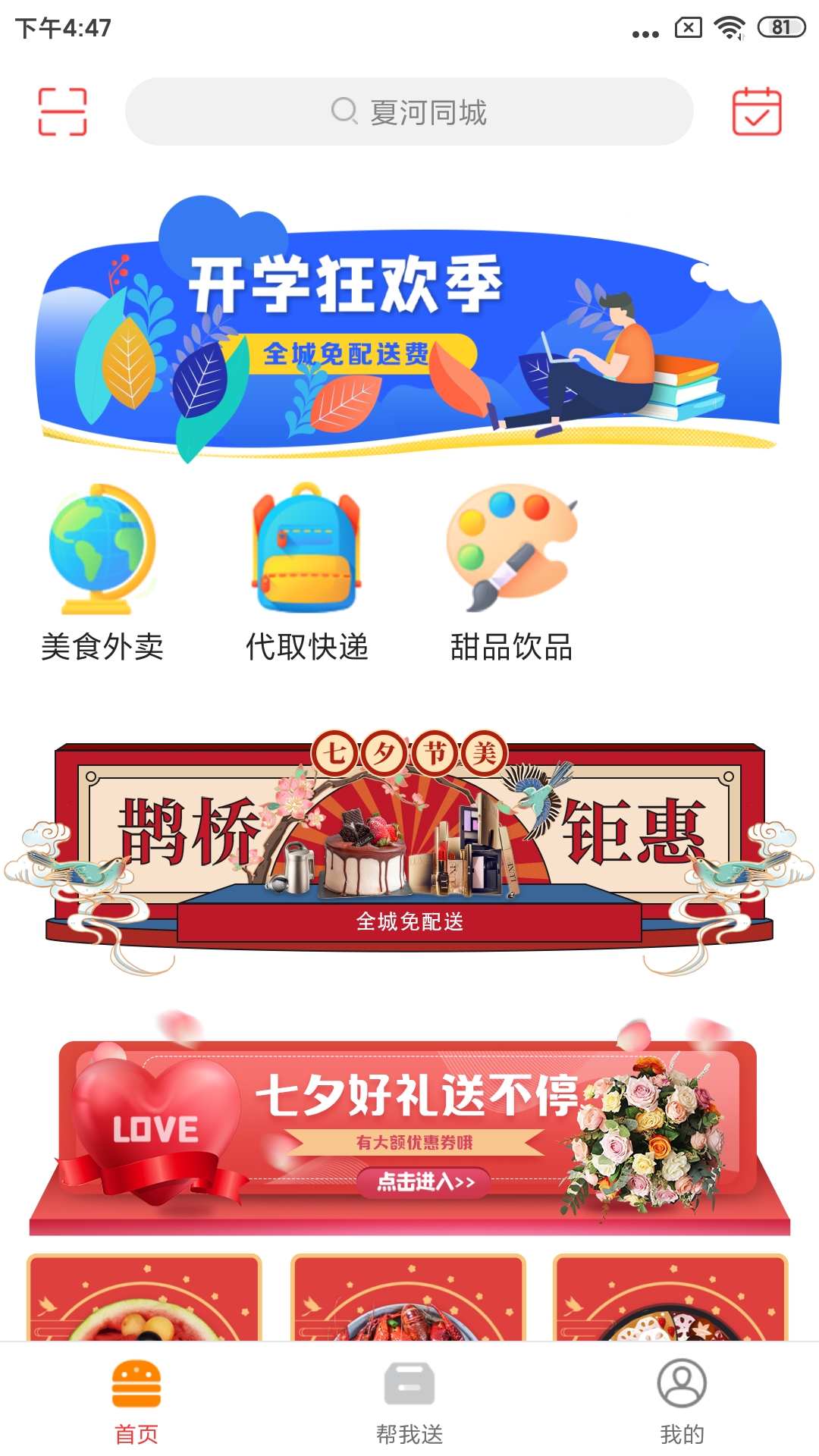The width and height of the screenshot is (819, 1456).
Task: Open the fruit dessert dish card
Action: click(x=144, y=1298)
